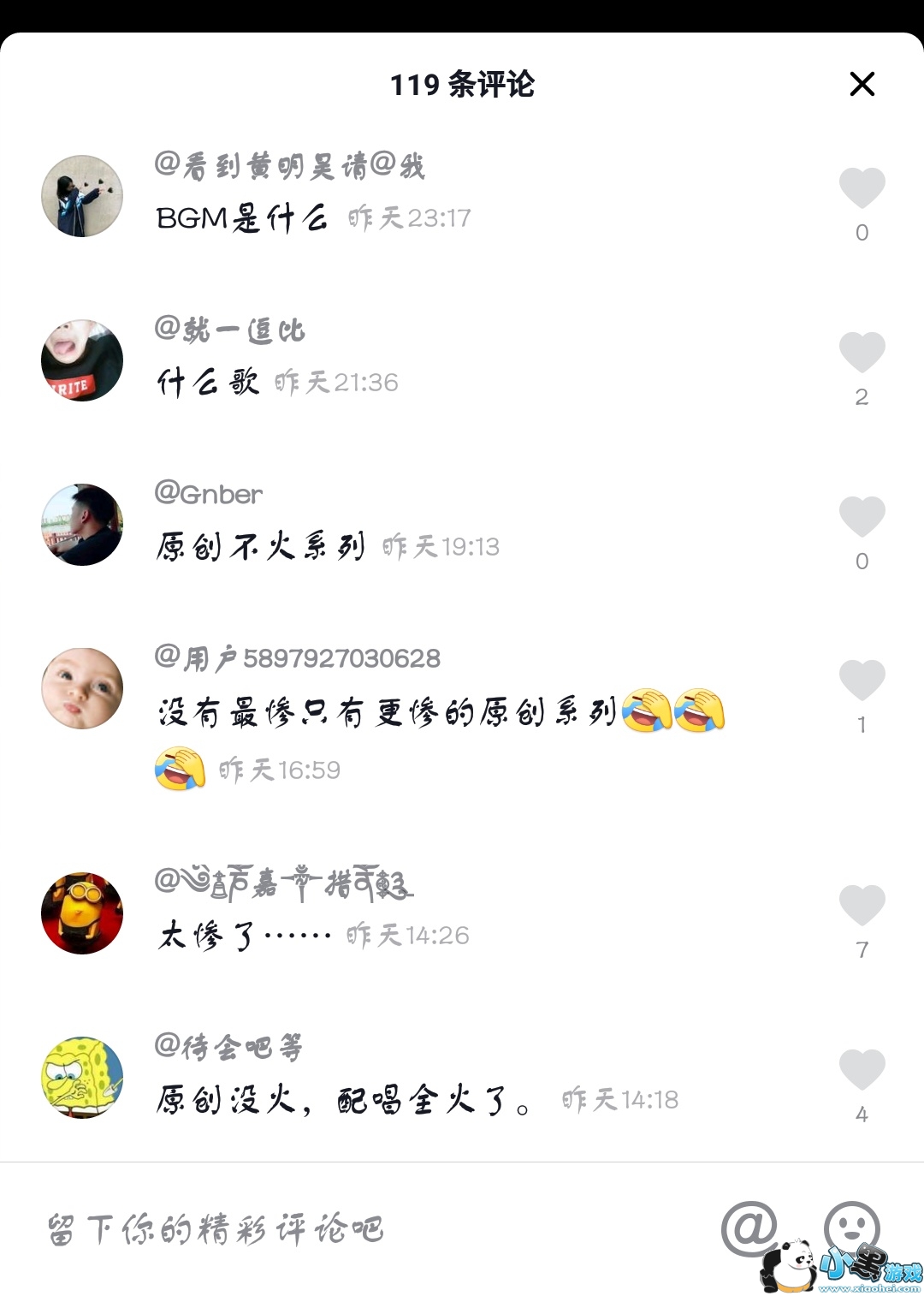View the avatar of @就一逗比
This screenshot has width=924, height=1296.
82,360
